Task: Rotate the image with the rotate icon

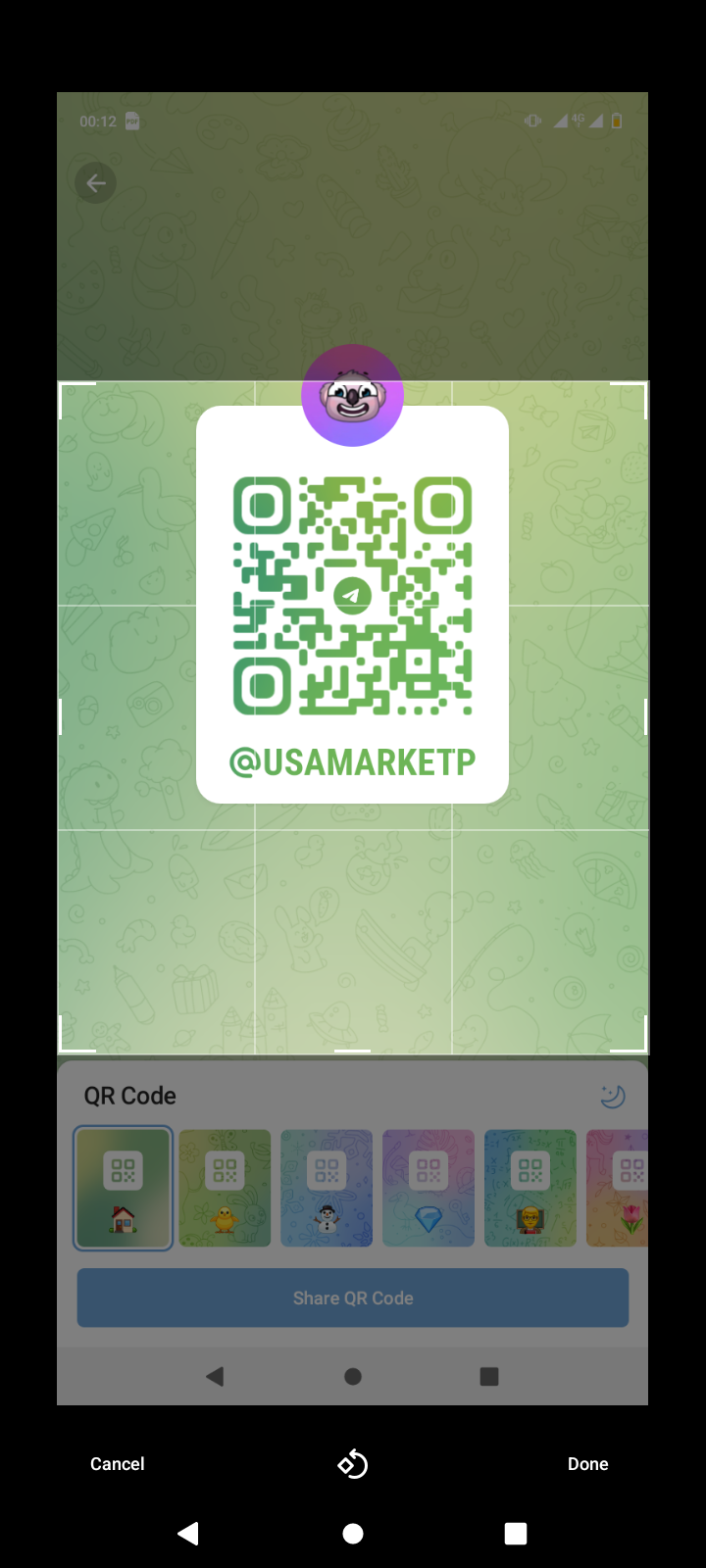Action: point(353,1464)
